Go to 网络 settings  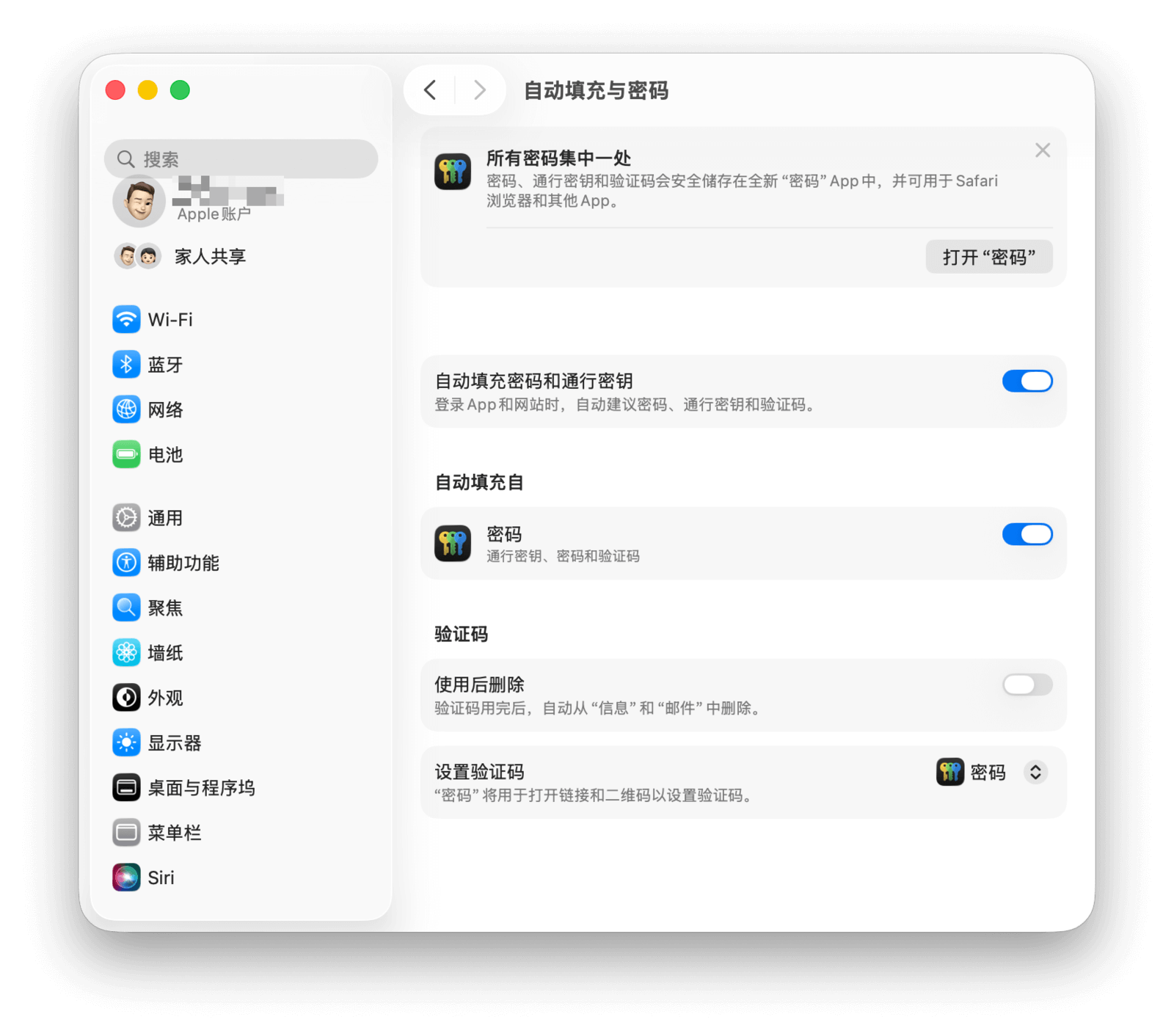[x=165, y=409]
